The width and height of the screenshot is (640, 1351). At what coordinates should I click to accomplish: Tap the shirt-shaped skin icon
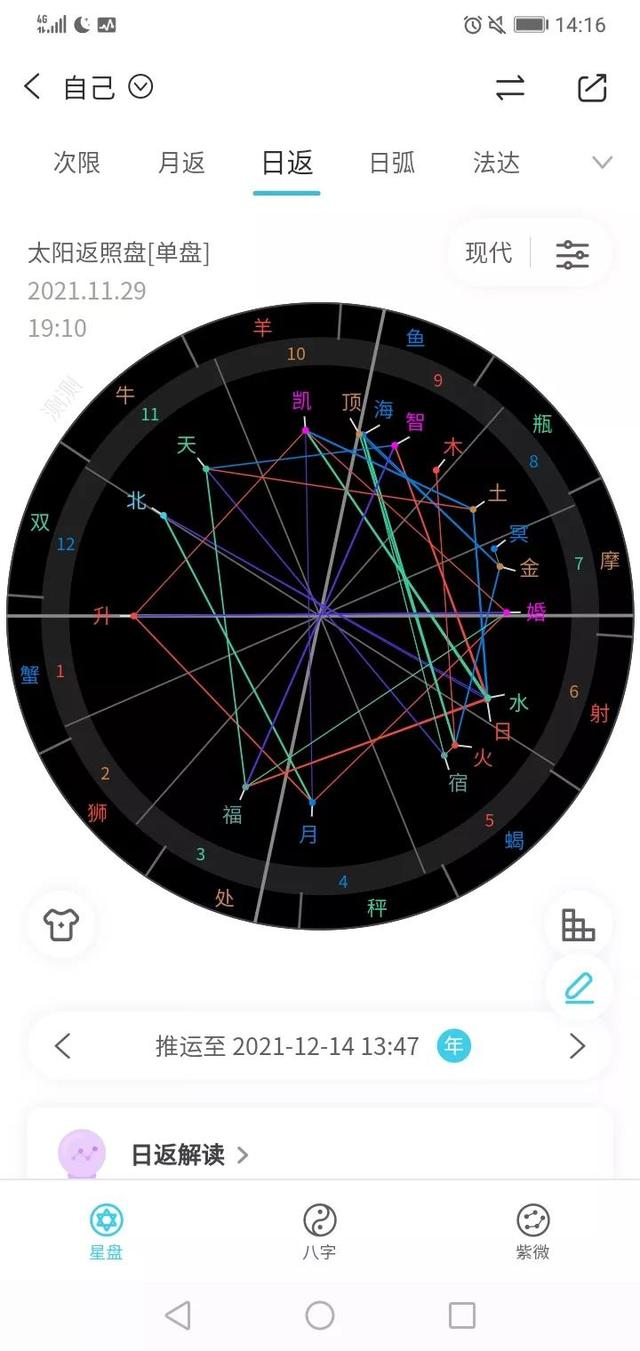pos(61,925)
